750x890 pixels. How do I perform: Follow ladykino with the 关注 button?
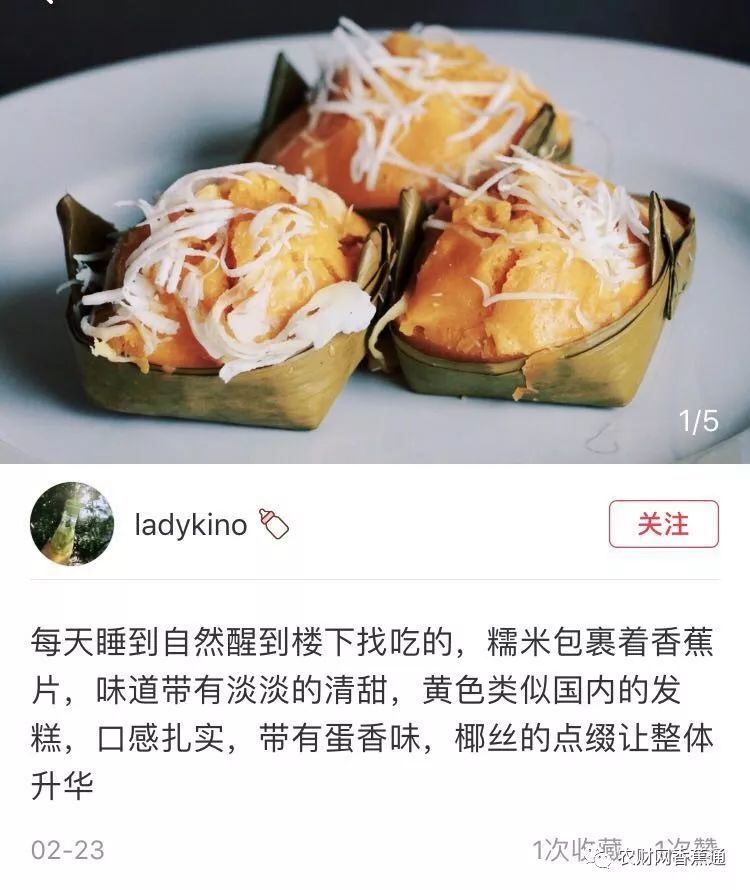[663, 524]
